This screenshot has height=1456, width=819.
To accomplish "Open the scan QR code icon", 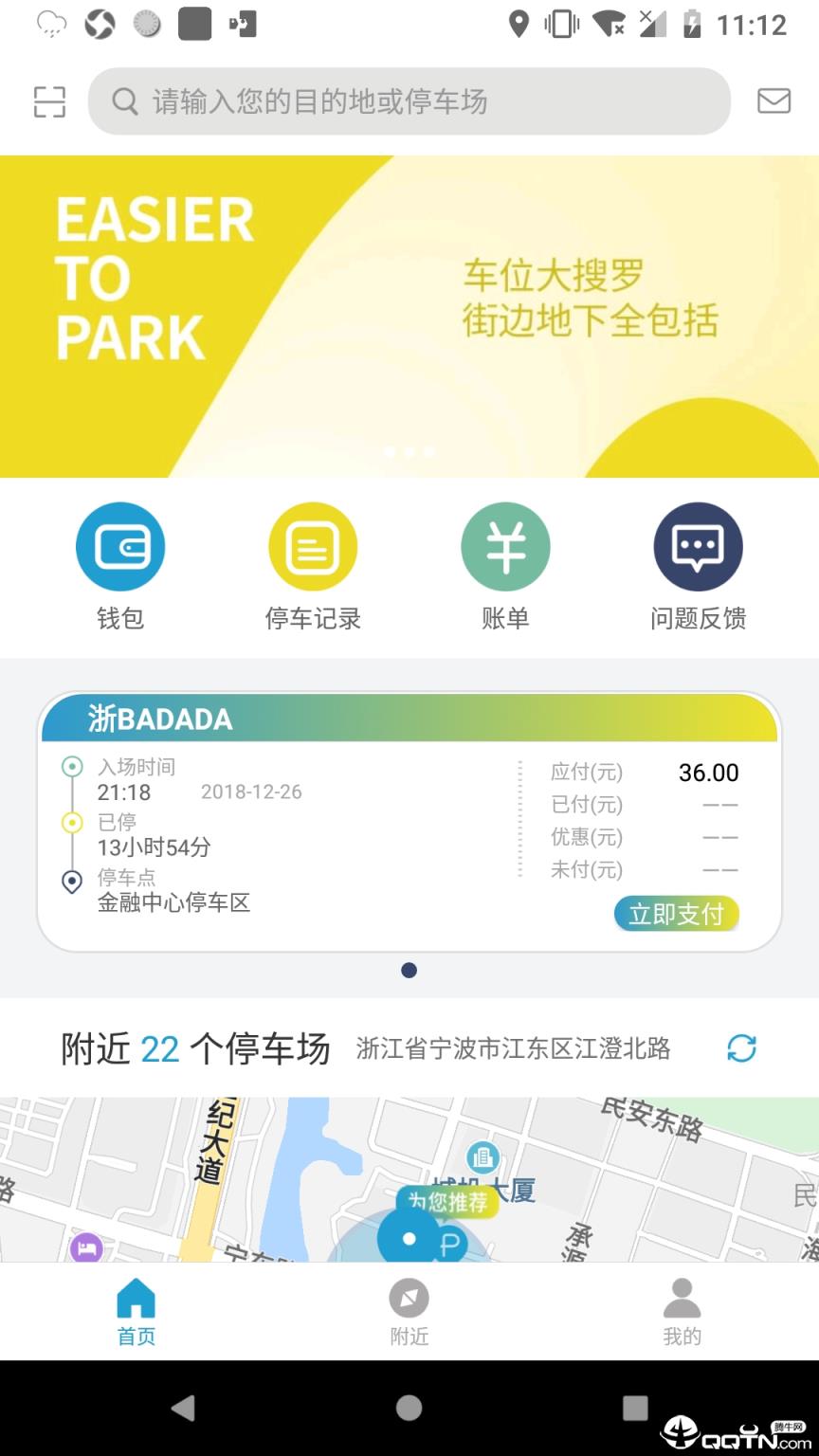I will pyautogui.click(x=48, y=100).
